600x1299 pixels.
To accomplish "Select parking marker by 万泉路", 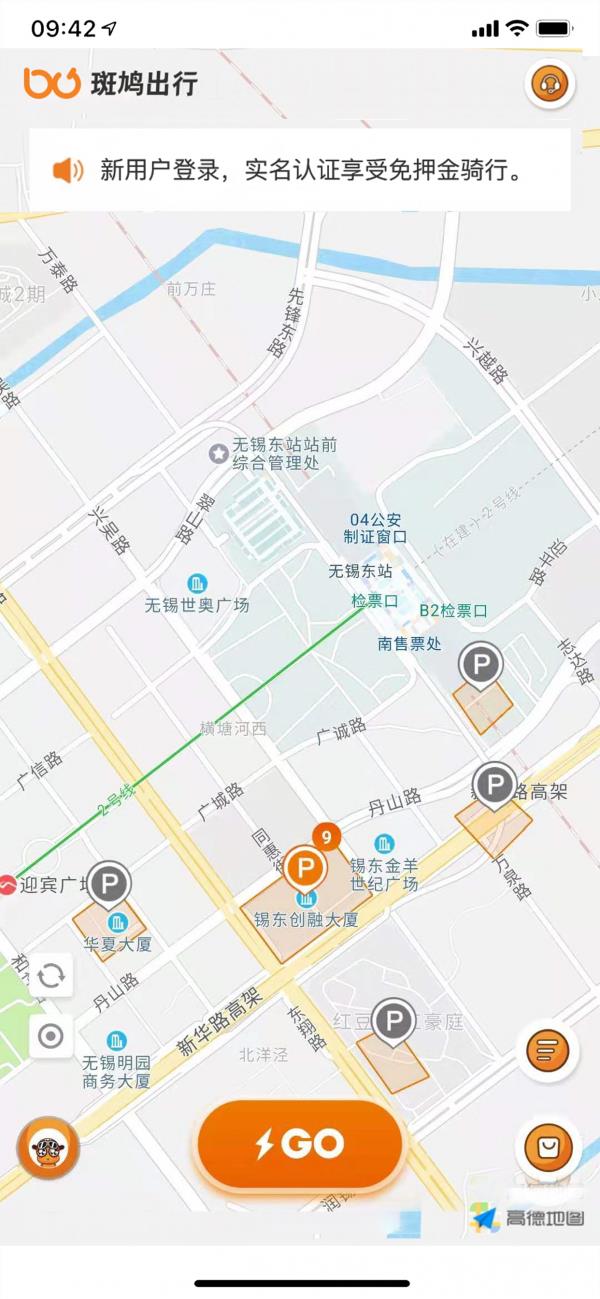I will tap(494, 787).
